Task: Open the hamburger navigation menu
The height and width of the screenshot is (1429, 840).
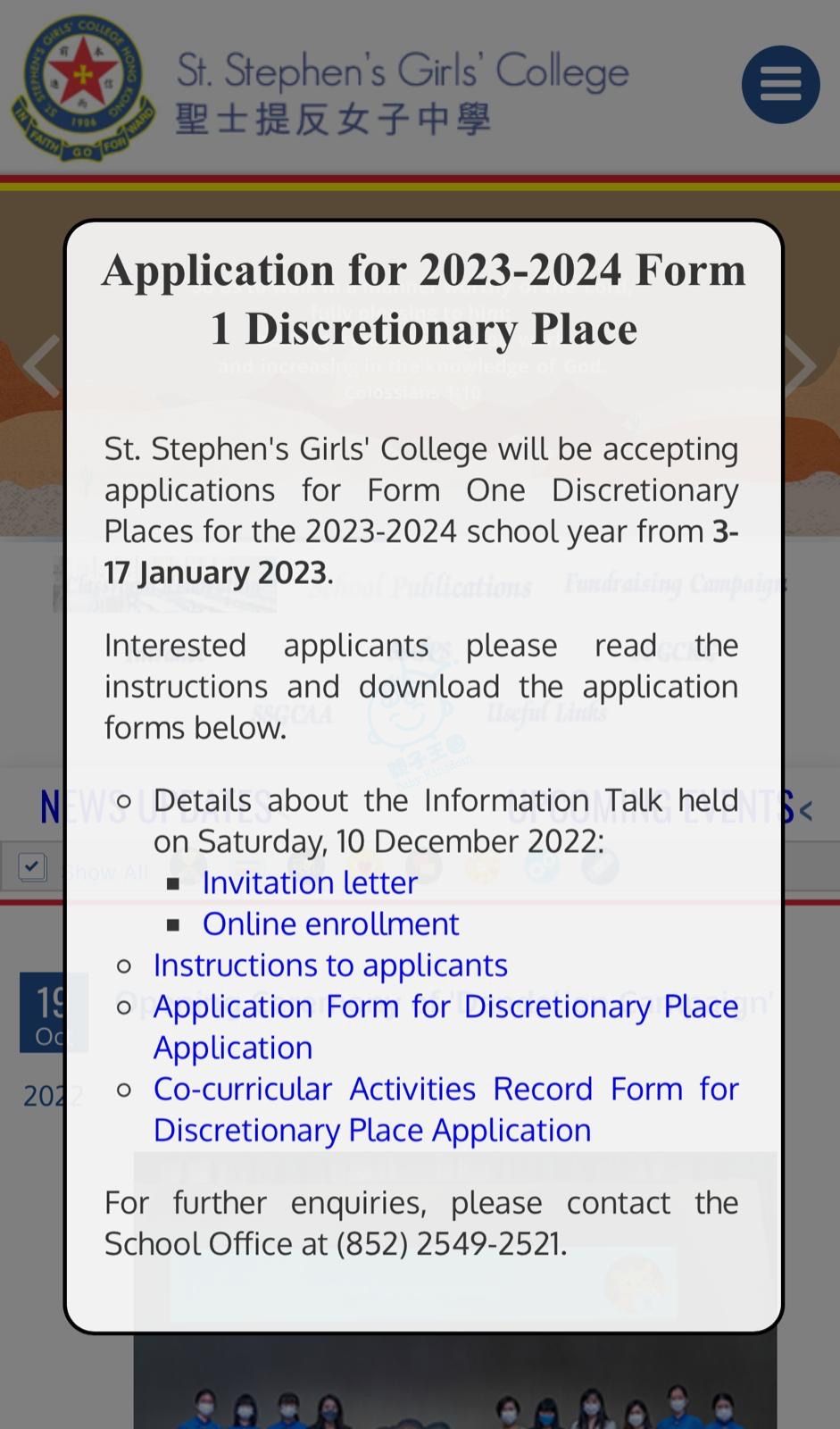Action: tap(780, 85)
